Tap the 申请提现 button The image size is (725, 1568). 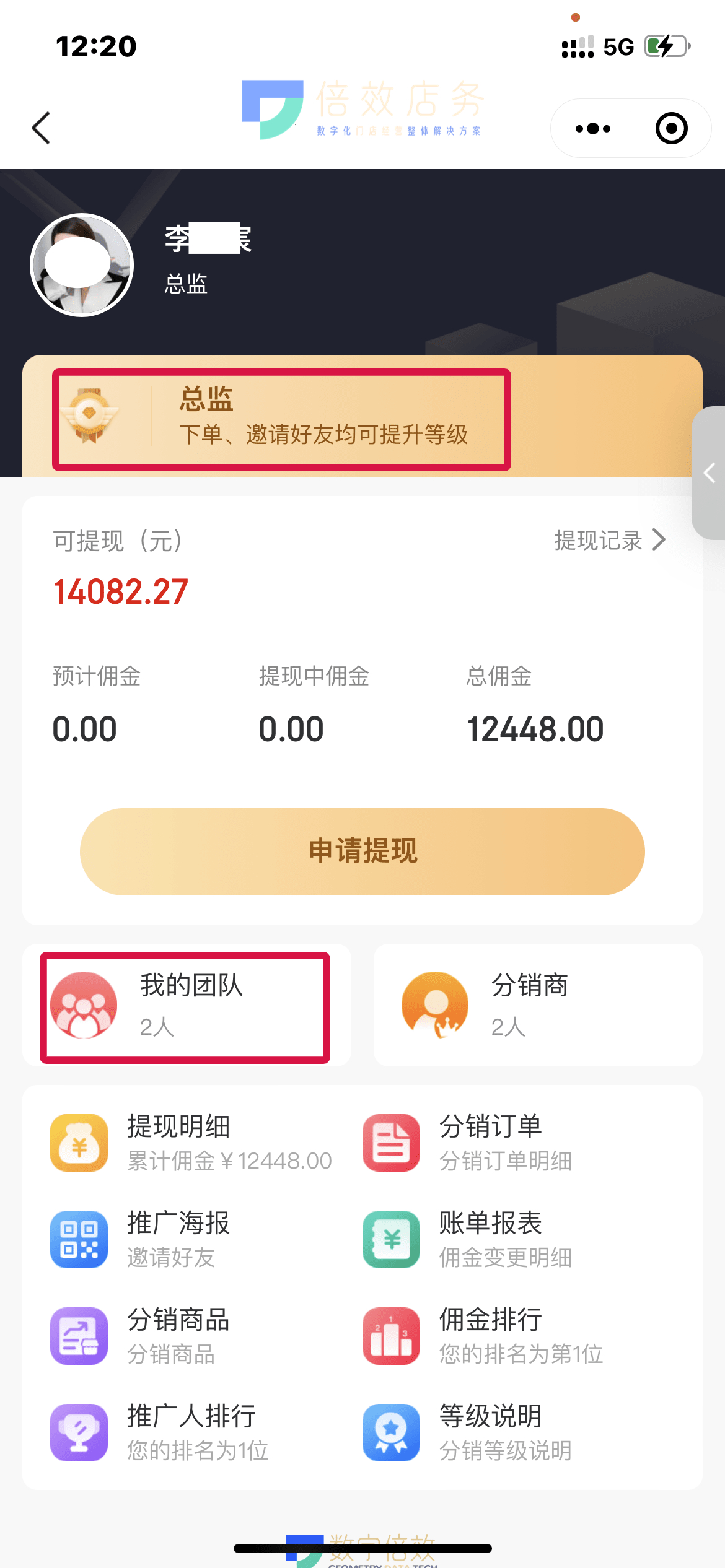pyautogui.click(x=362, y=852)
